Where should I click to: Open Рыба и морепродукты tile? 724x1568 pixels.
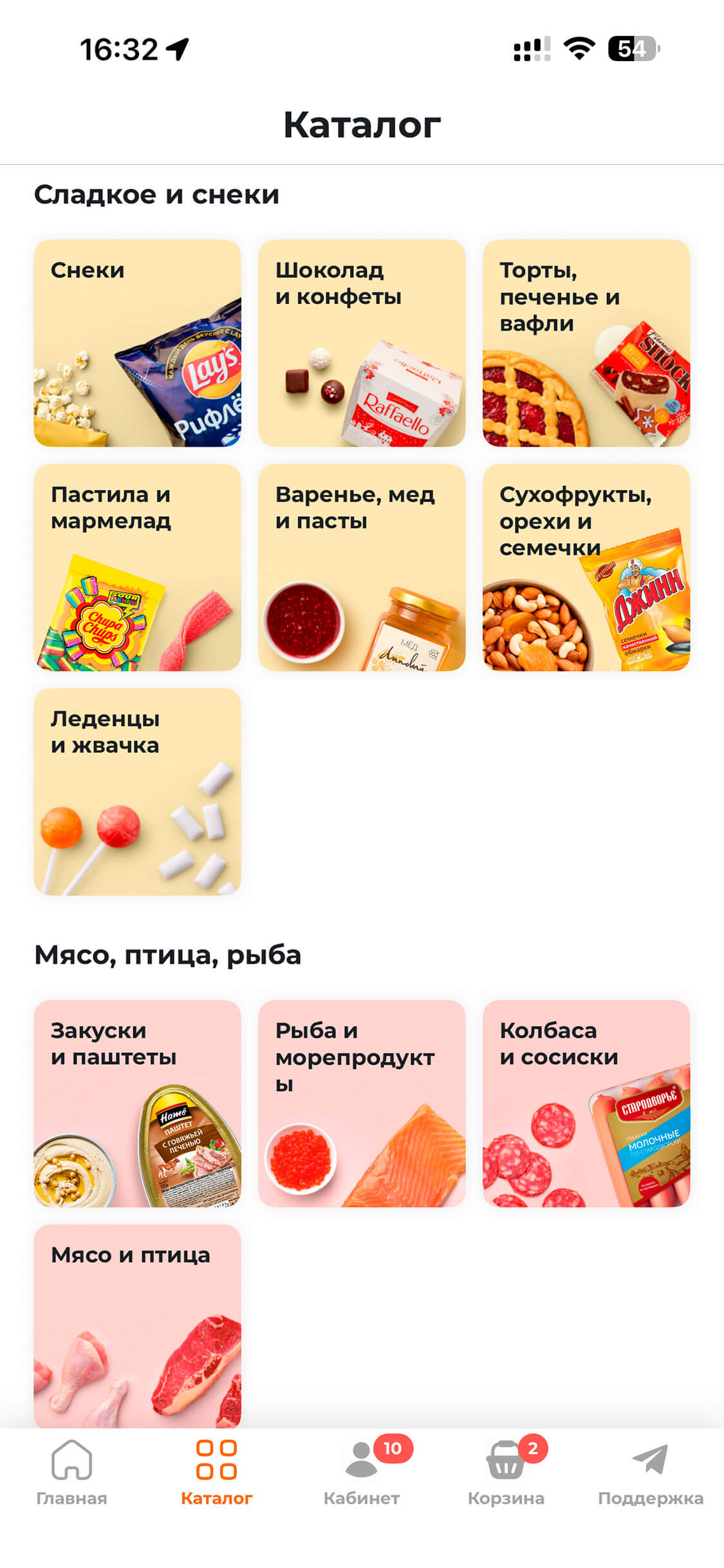point(362,1103)
